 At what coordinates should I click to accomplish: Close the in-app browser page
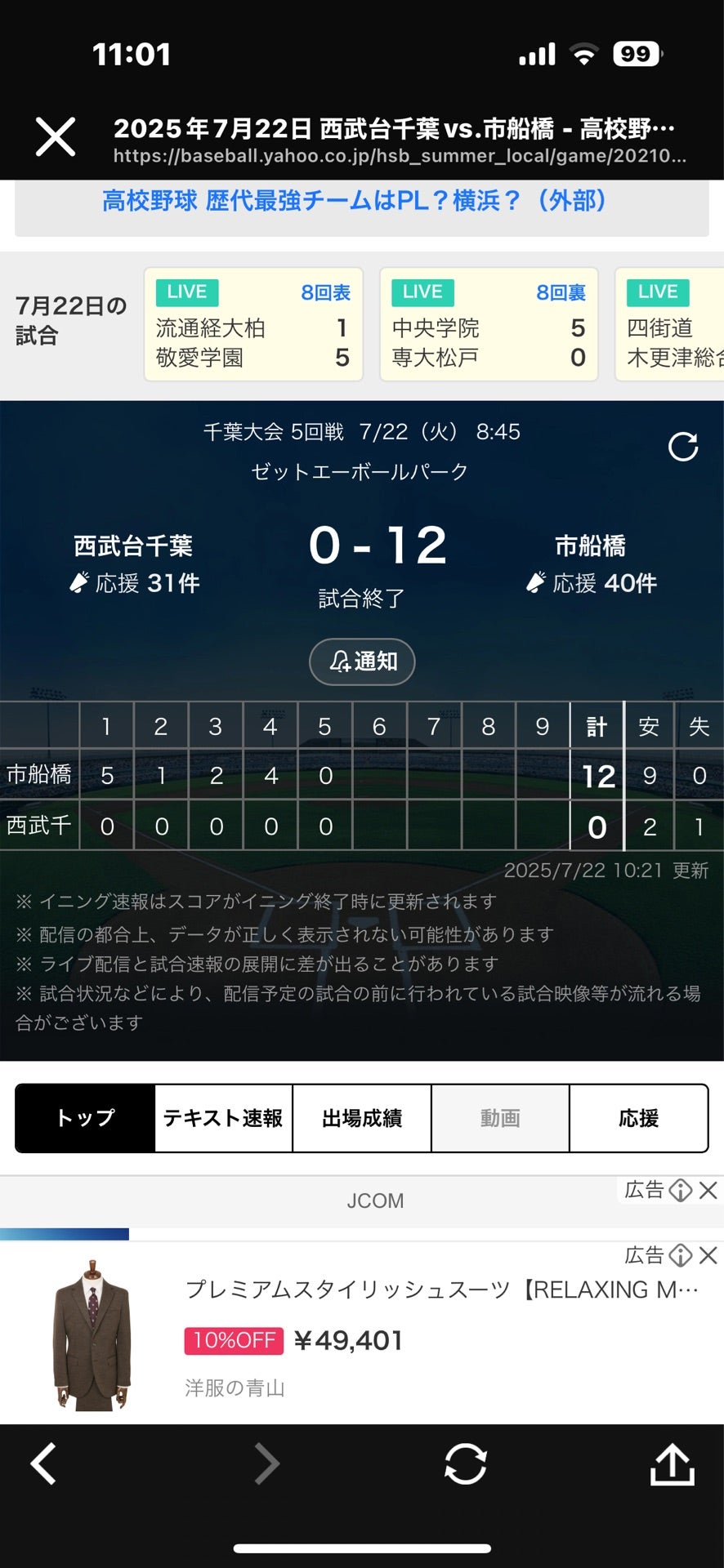pyautogui.click(x=56, y=136)
